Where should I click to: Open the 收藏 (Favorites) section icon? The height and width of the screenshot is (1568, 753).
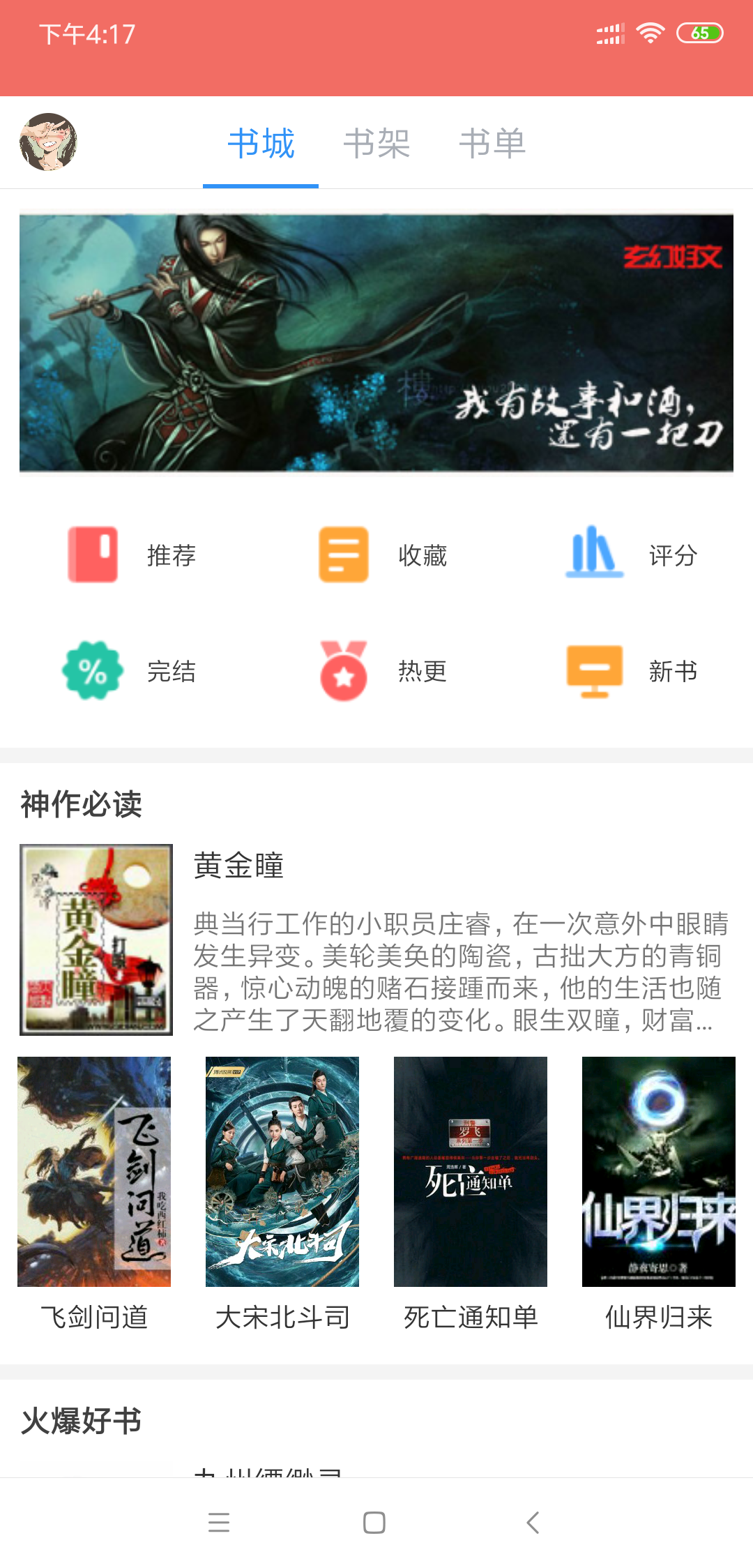tap(343, 555)
